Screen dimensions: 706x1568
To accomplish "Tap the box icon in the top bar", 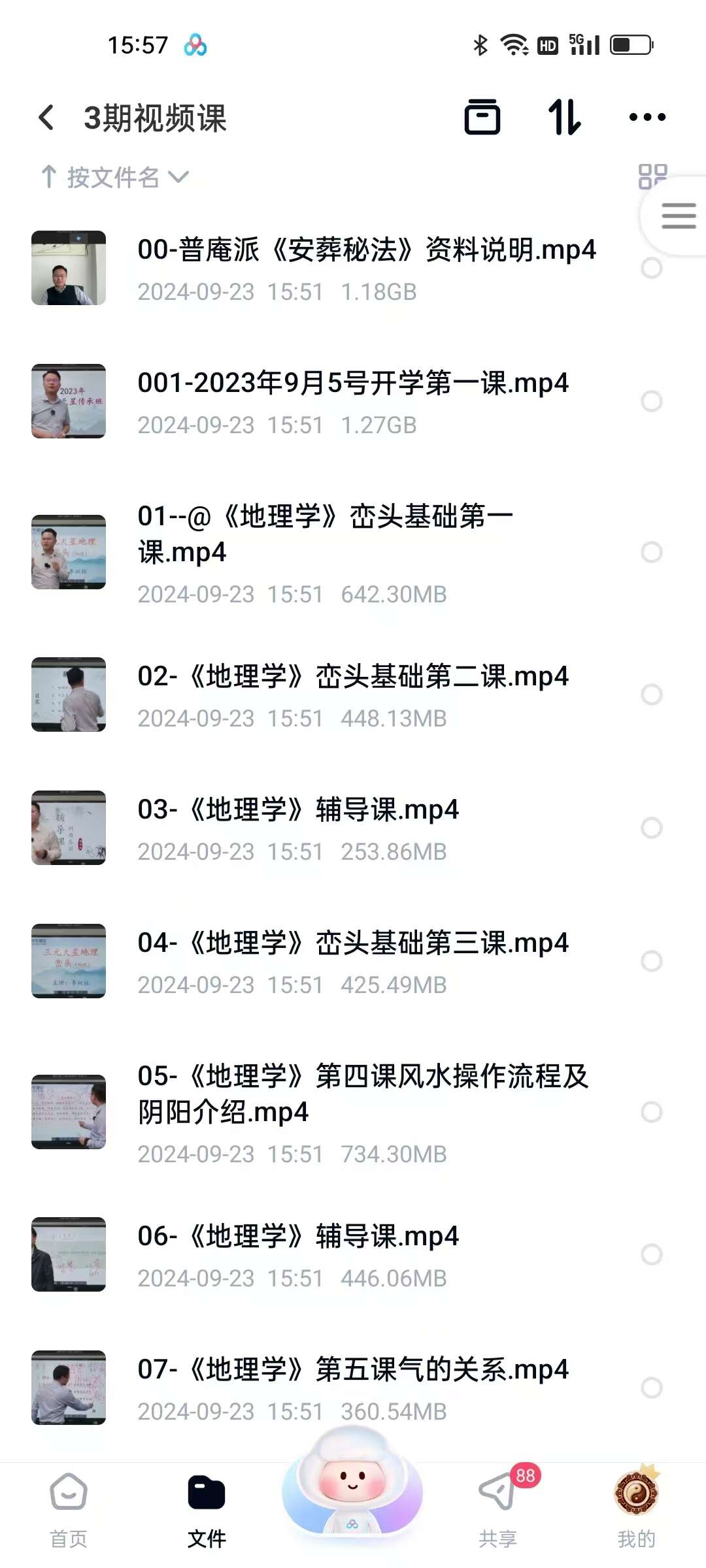I will 482,118.
